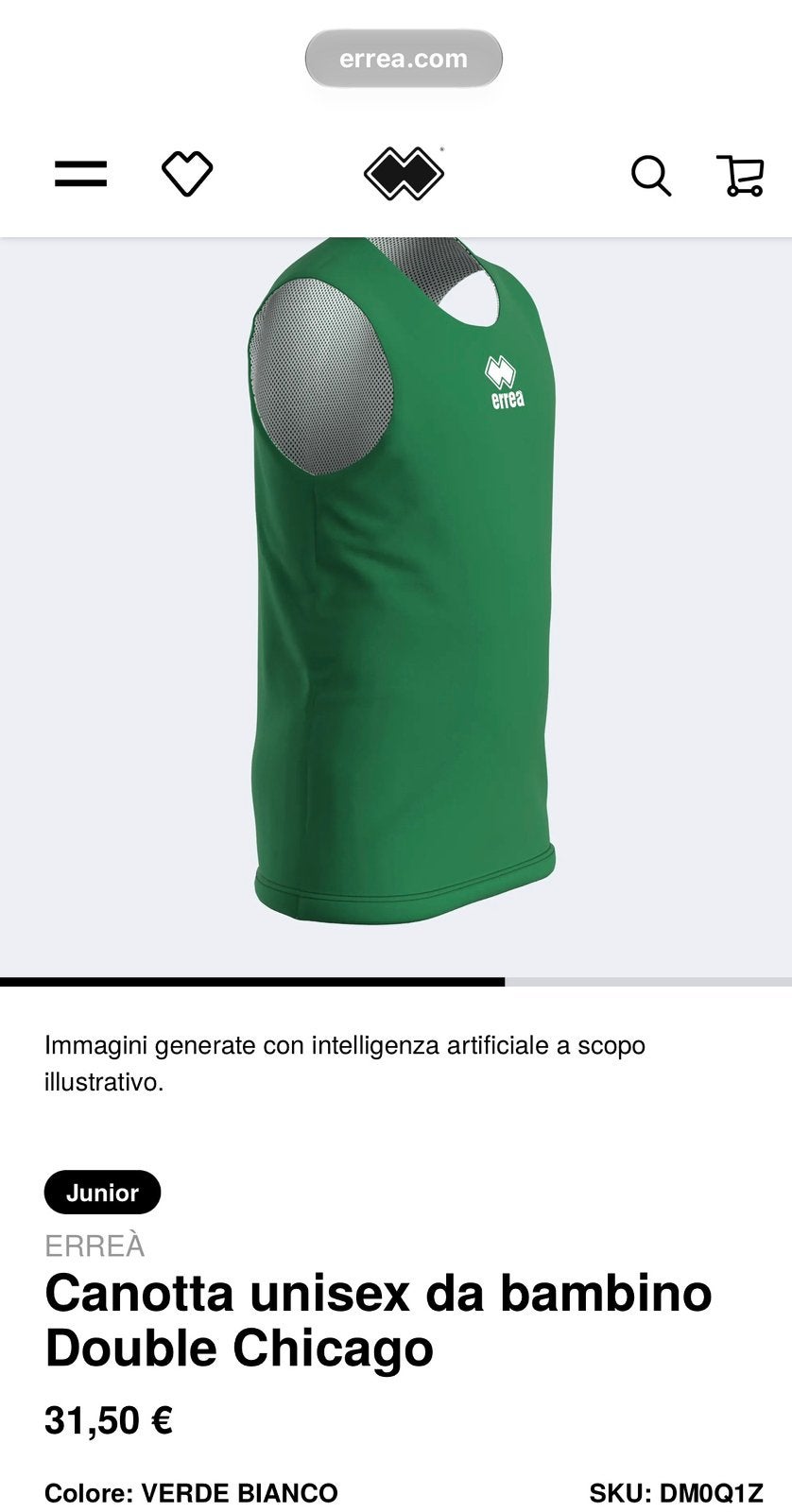This screenshot has width=792, height=1512.
Task: Open the search magnifier
Action: (651, 176)
